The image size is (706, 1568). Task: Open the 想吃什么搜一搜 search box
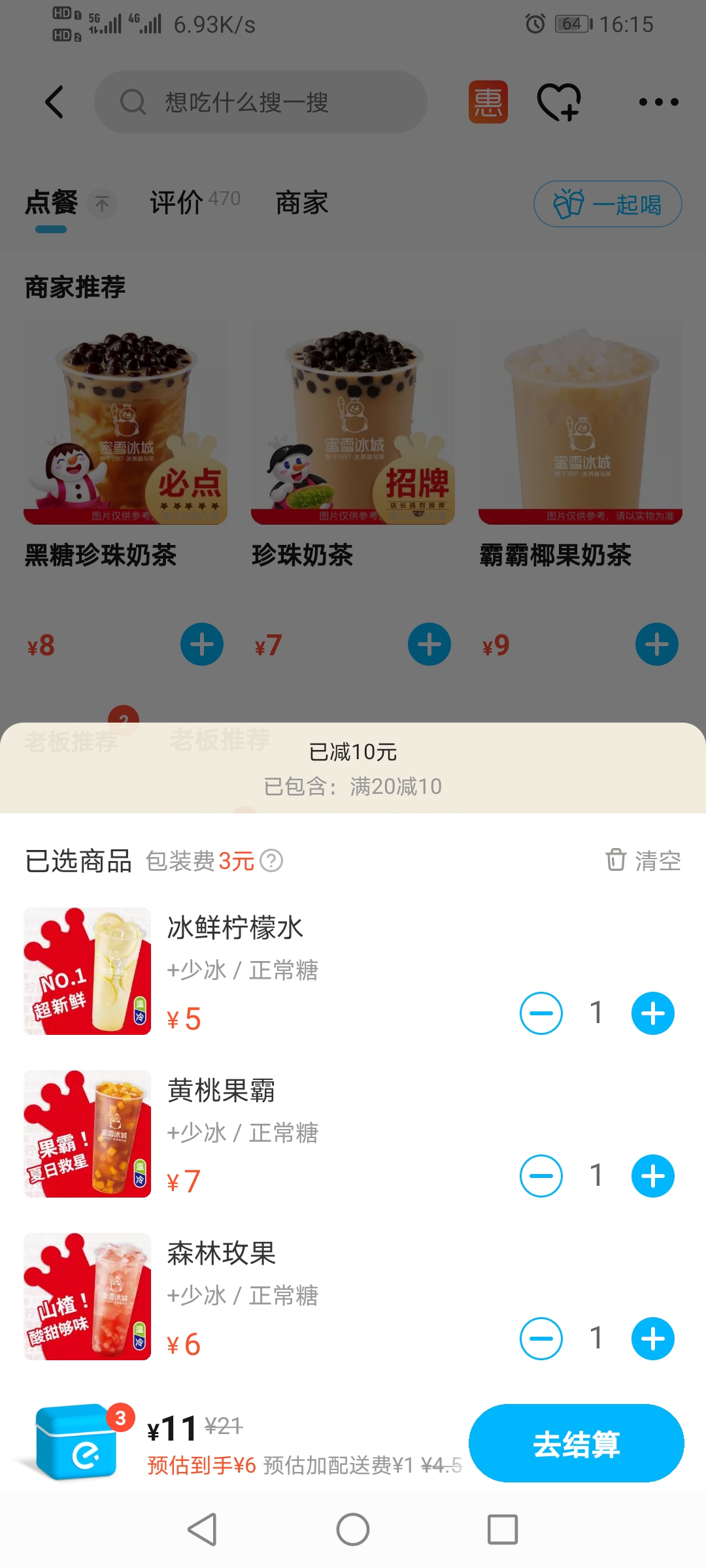[261, 102]
